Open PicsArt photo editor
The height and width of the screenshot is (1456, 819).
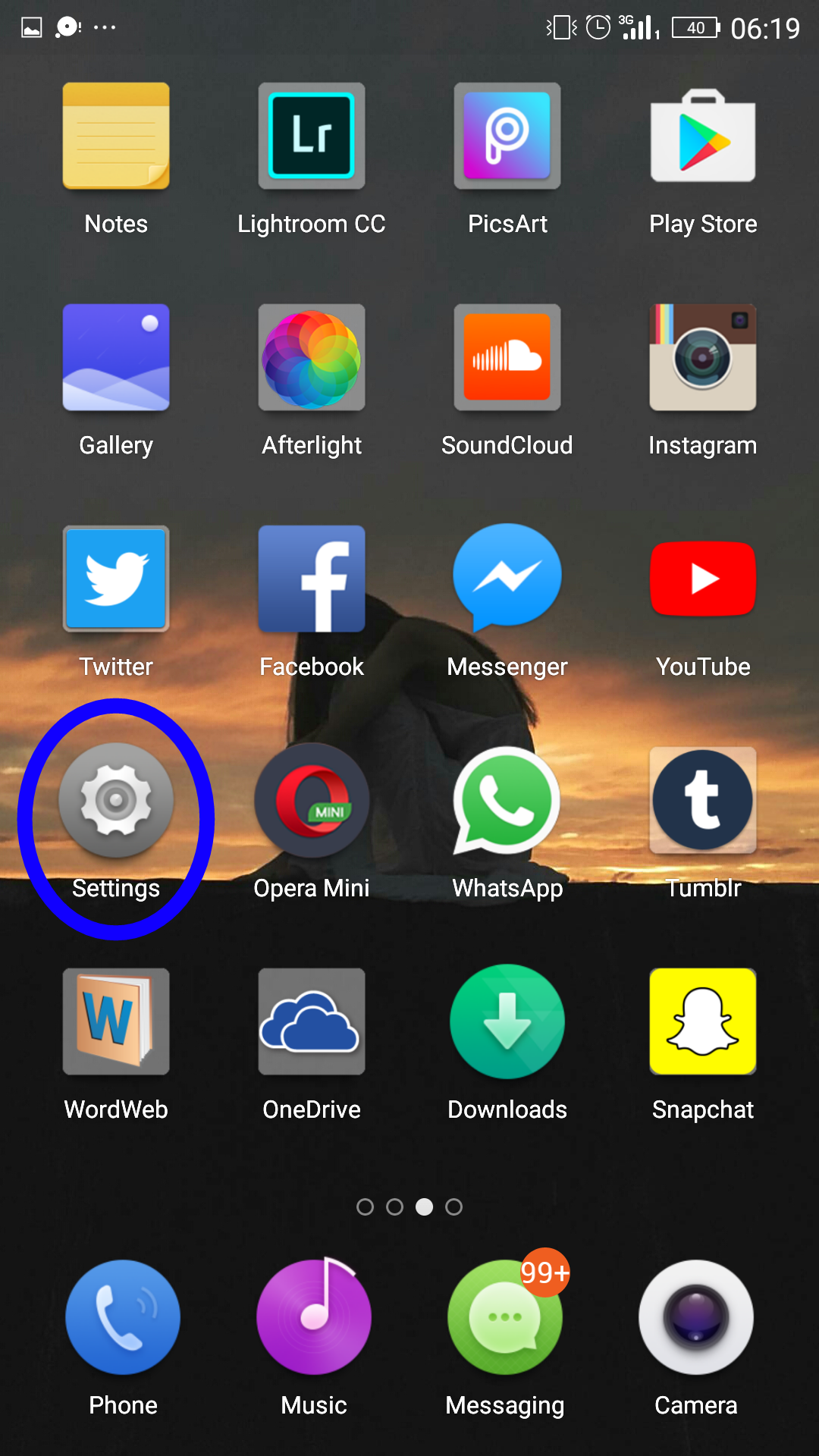507,136
